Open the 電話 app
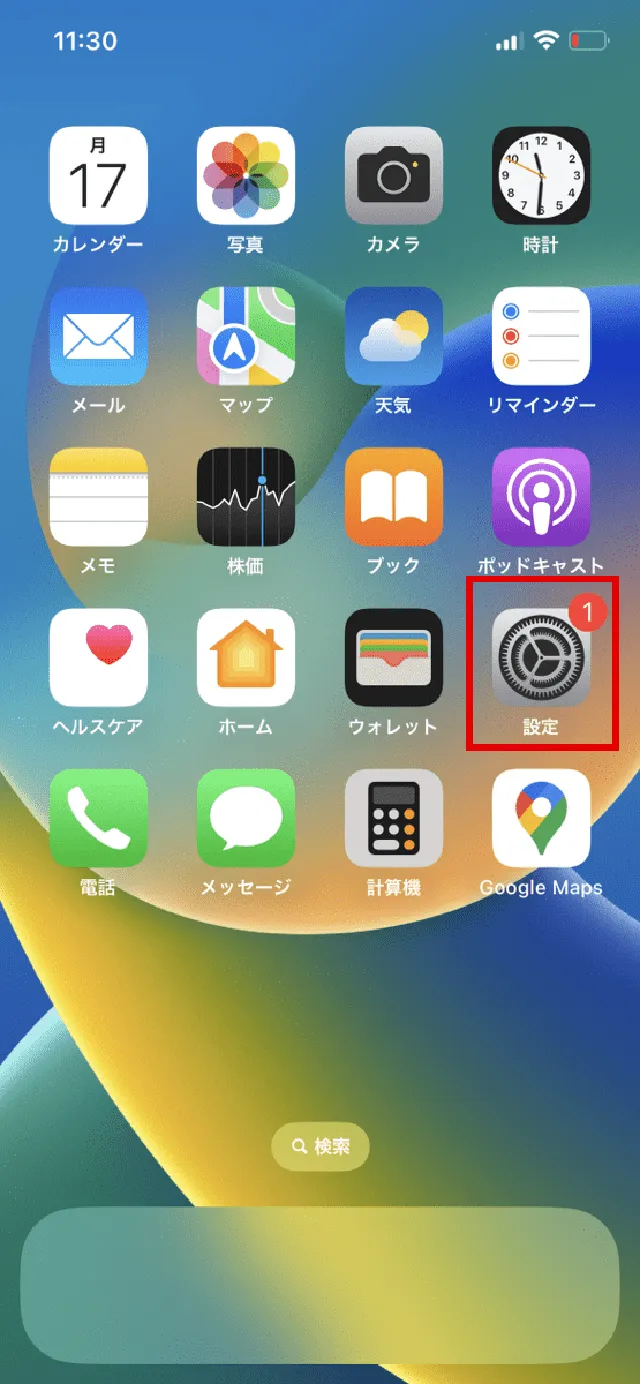 pyautogui.click(x=98, y=818)
